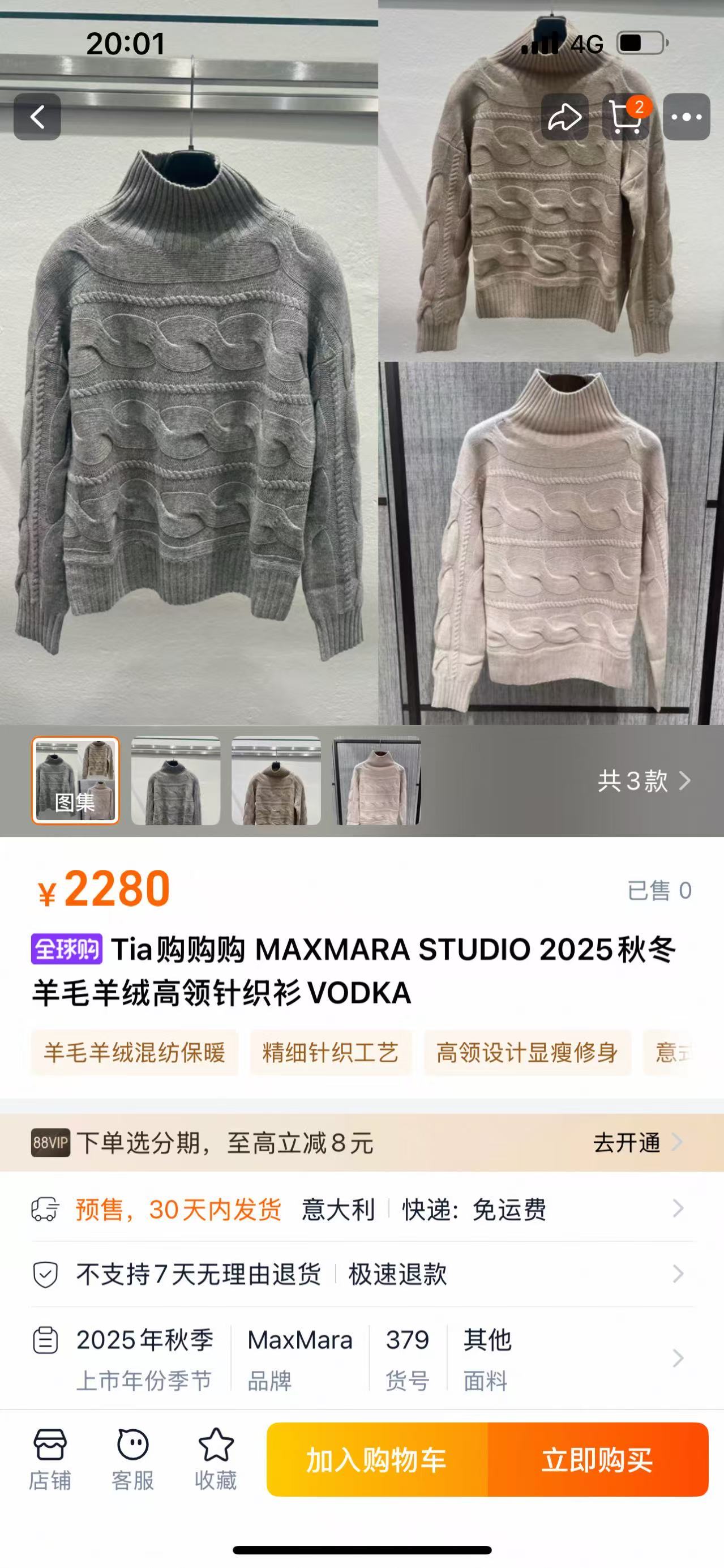Select the 图集 gallery thumbnail
Viewport: 724px width, 1568px height.
75,780
